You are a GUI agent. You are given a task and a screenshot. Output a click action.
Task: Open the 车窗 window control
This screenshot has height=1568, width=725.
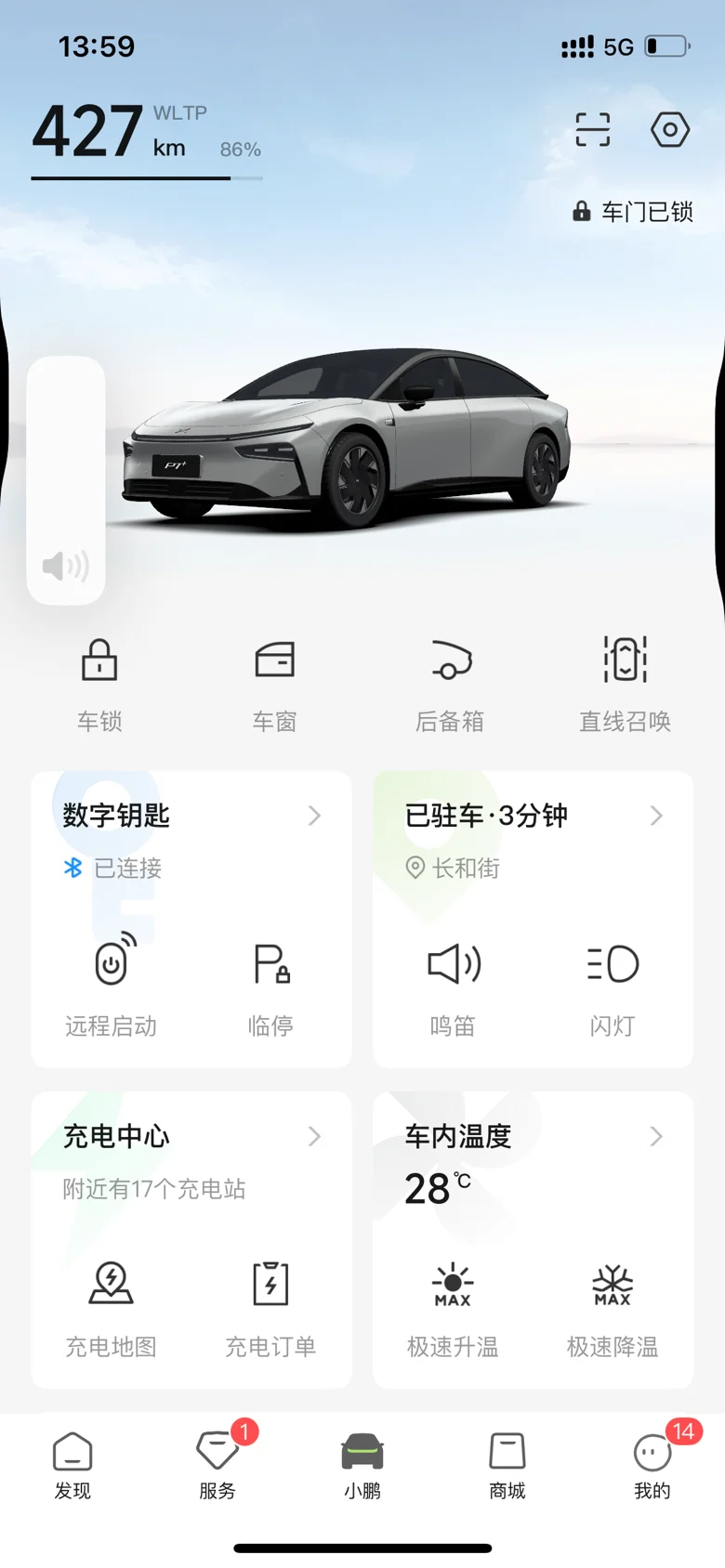[275, 684]
